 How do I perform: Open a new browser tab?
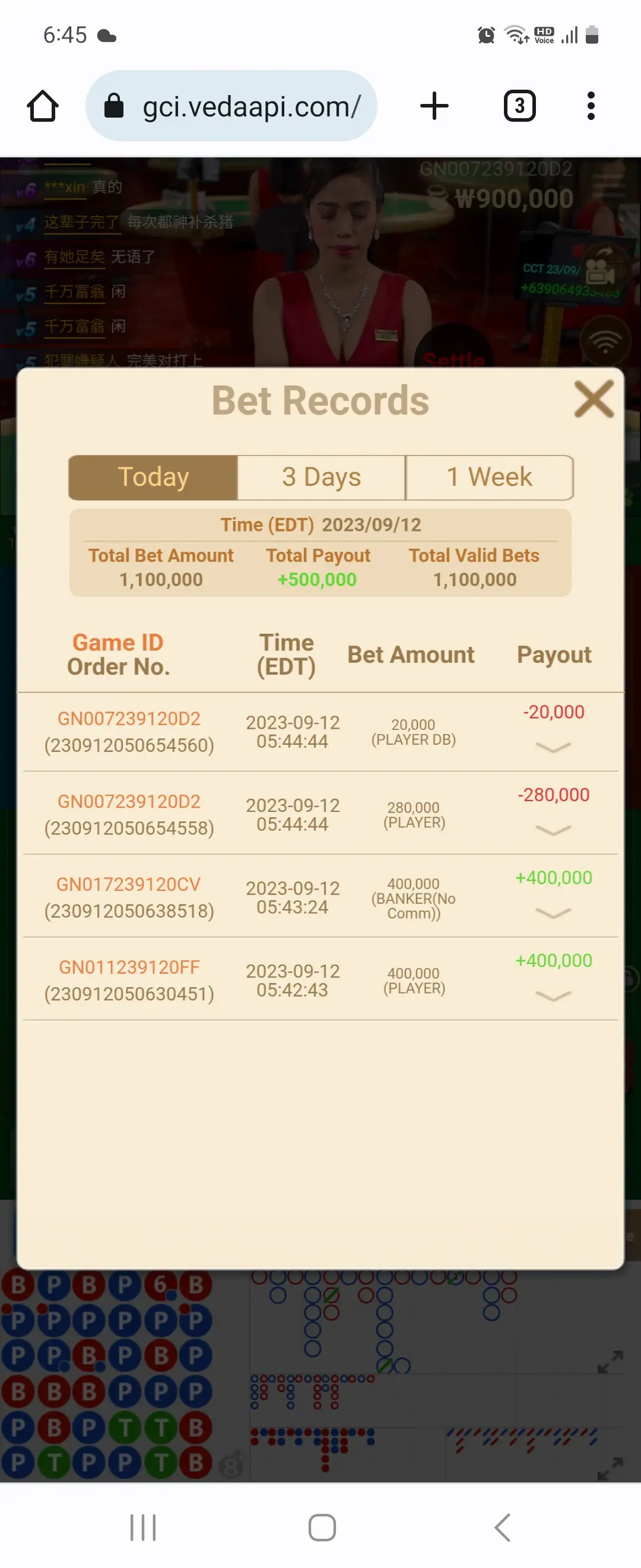[x=434, y=106]
